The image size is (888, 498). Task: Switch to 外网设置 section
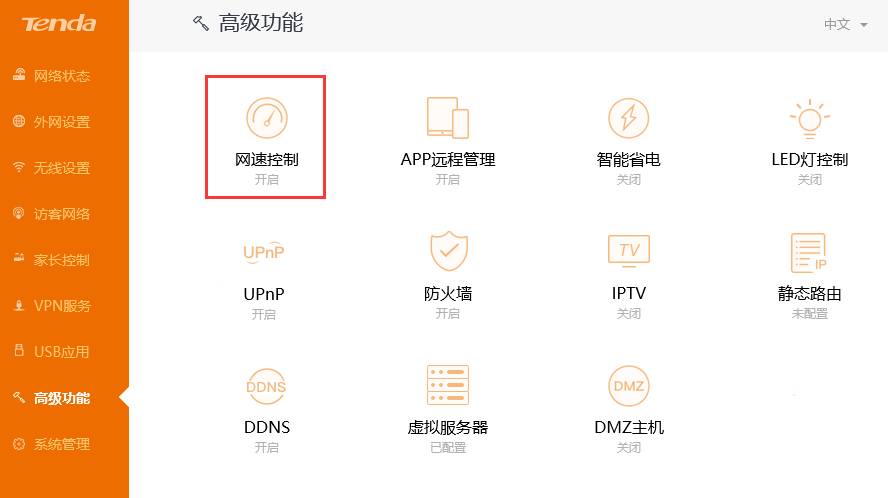pyautogui.click(x=61, y=122)
